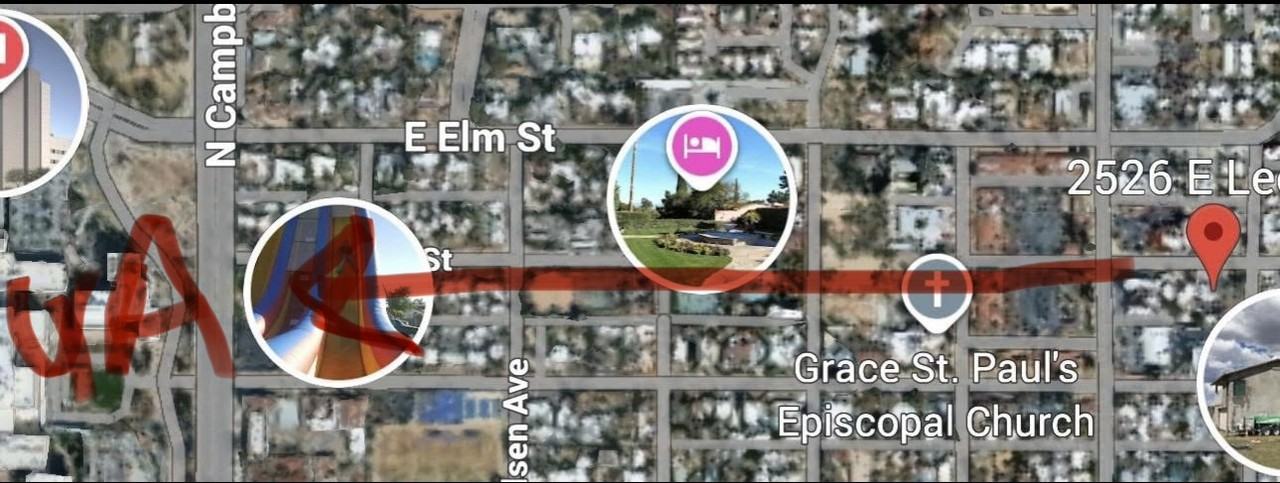Viewport: 1280px width, 483px height.
Task: Open the colorful slide photo bubble
Action: click(338, 292)
